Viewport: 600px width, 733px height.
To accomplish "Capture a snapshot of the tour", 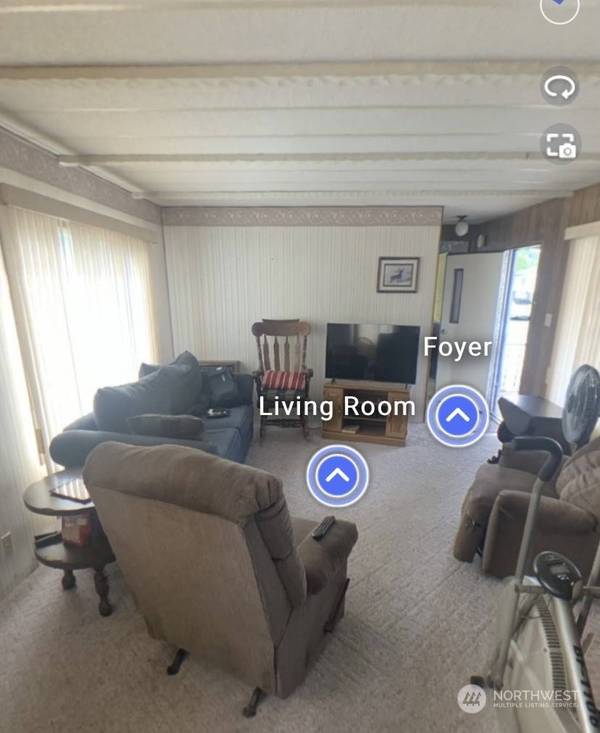I will 560,142.
